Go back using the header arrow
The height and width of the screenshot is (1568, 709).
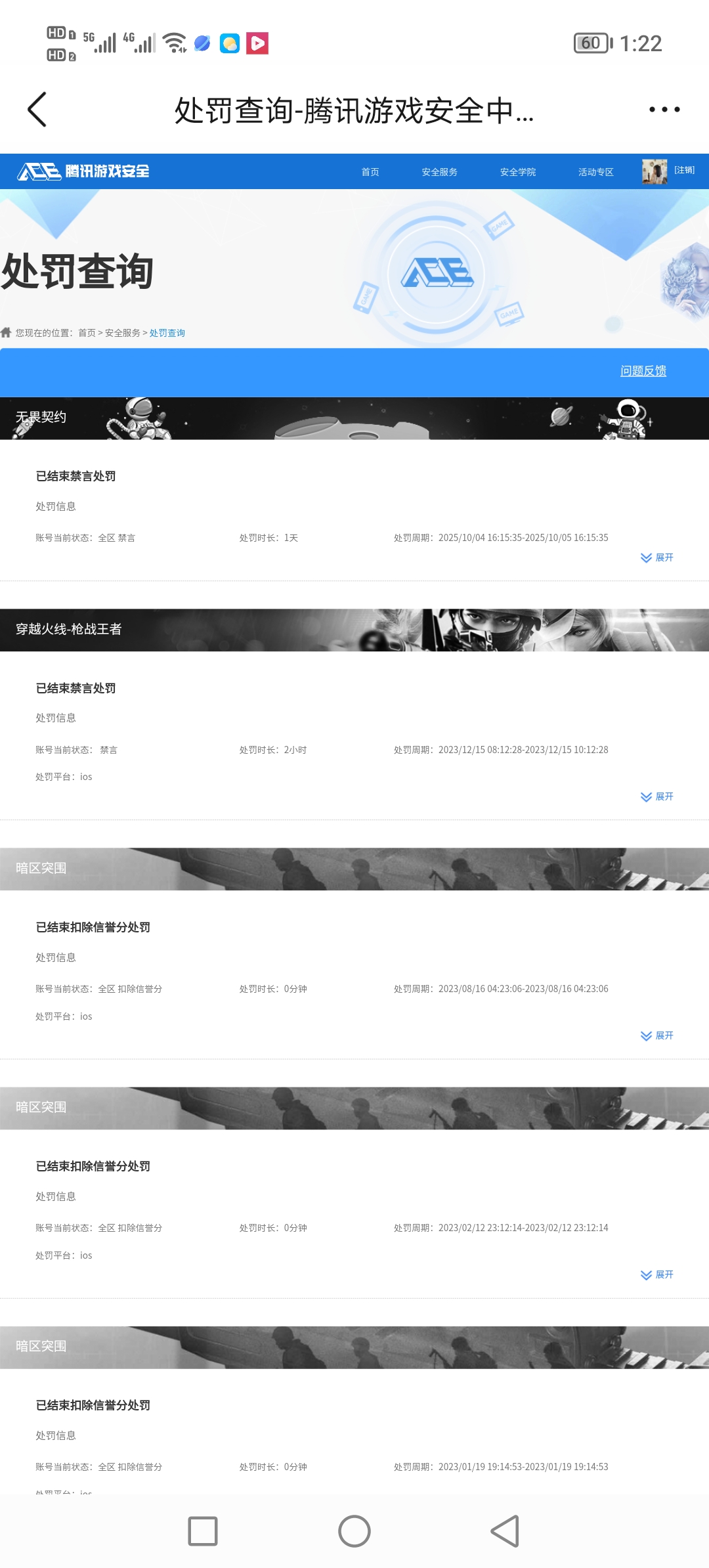tap(37, 110)
